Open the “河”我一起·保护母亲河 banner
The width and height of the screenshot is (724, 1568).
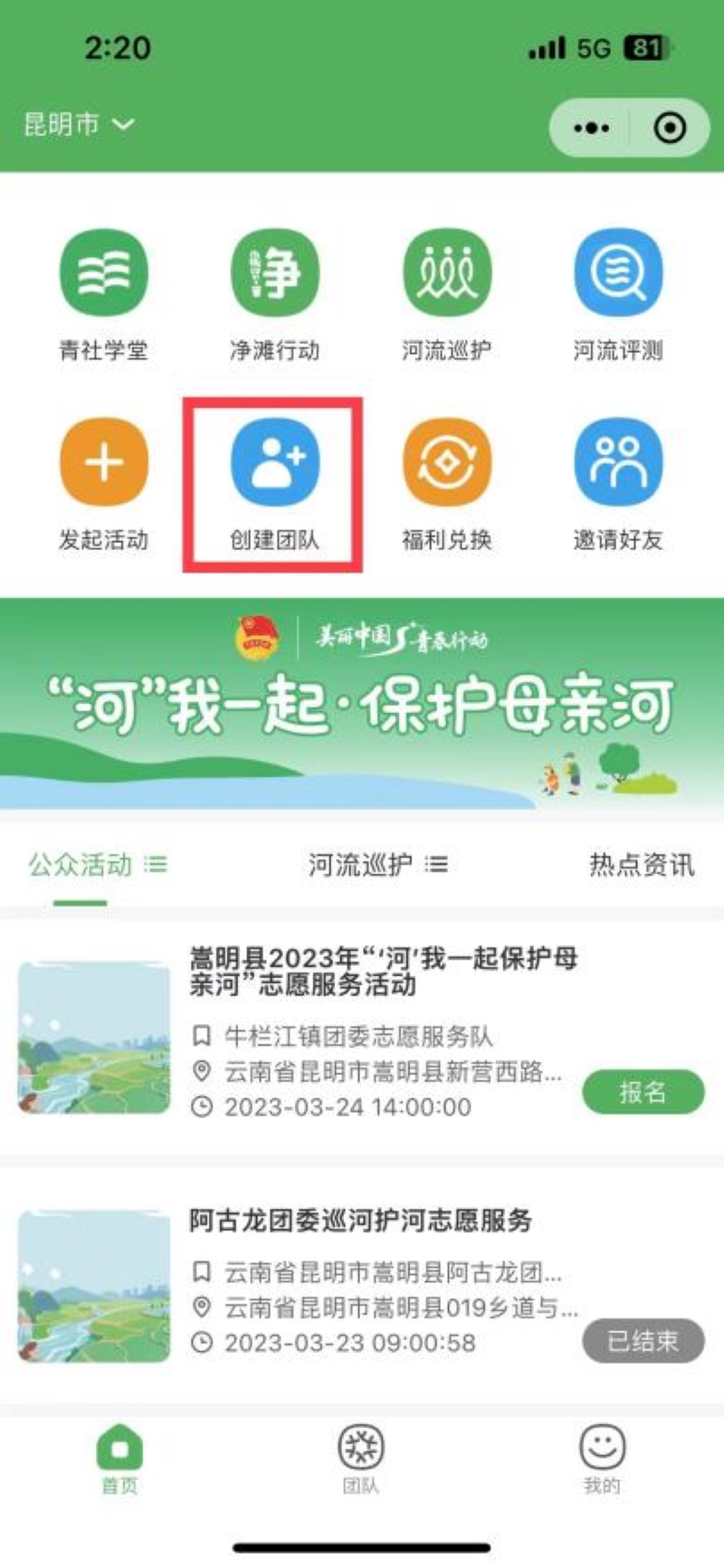point(362,704)
